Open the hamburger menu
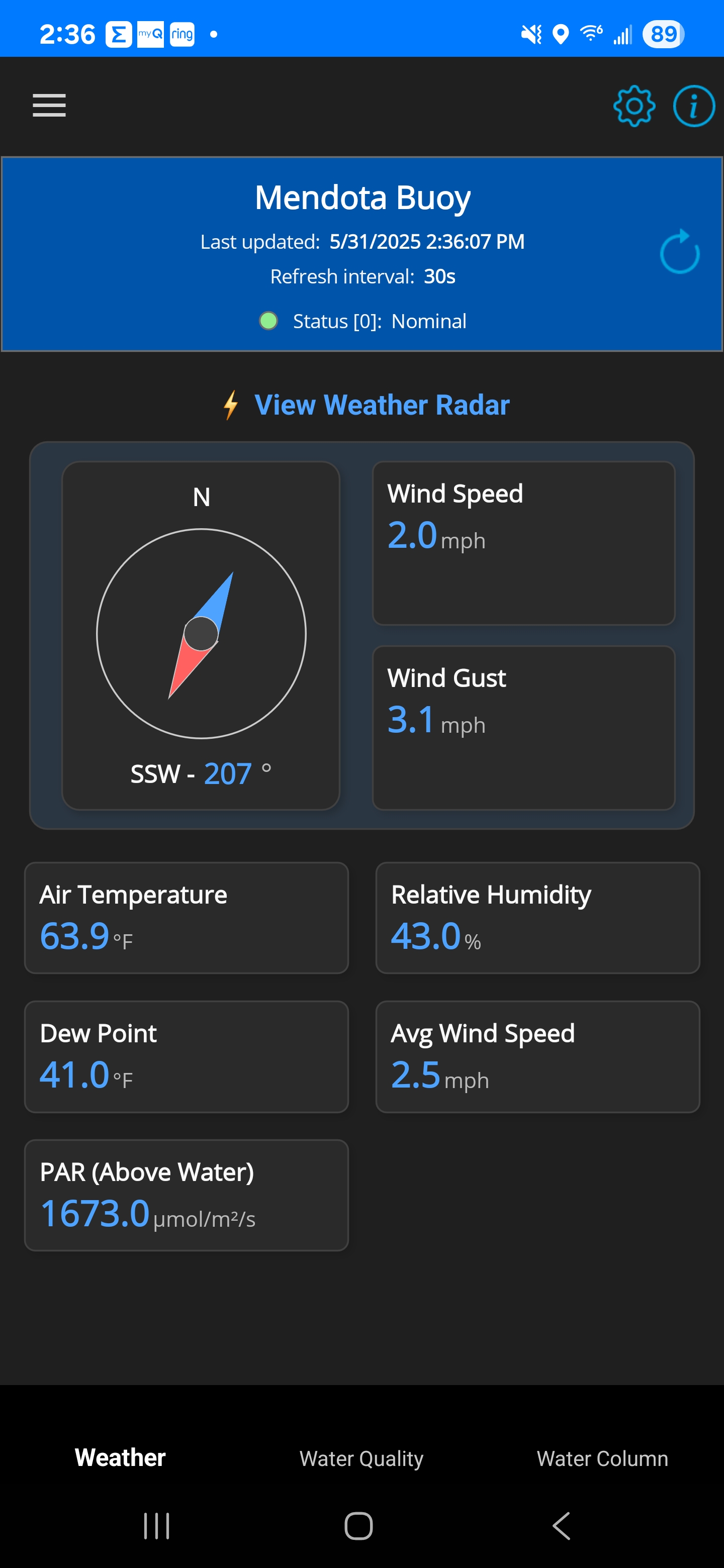Viewport: 724px width, 1568px height. pos(49,106)
